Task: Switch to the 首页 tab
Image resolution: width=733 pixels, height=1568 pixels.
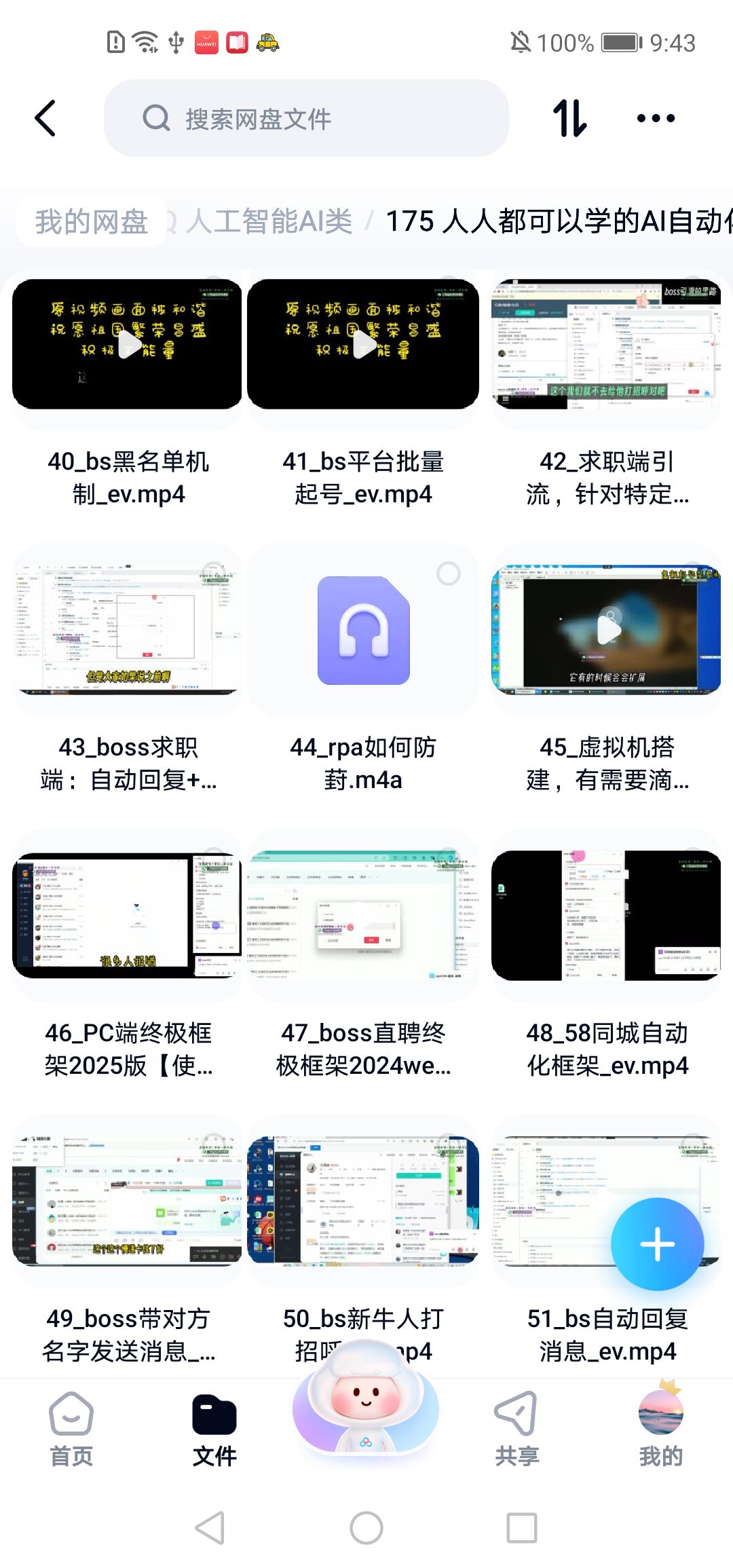Action: 71,1429
